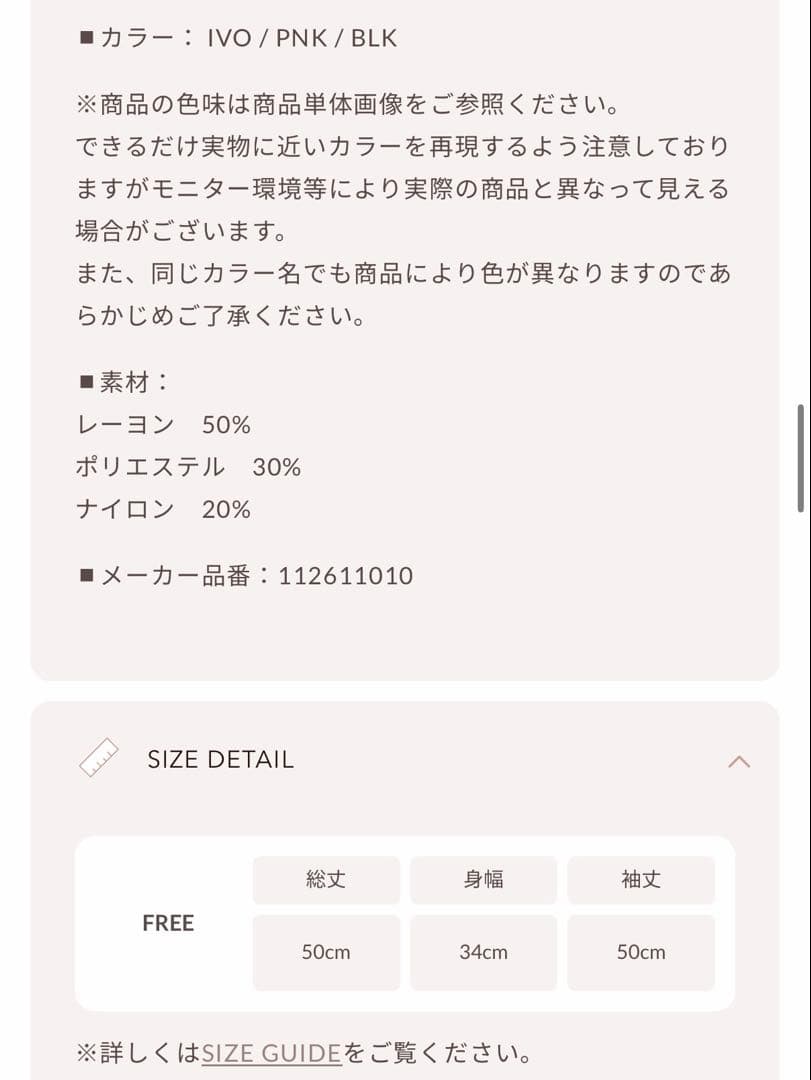811x1080 pixels.
Task: Expand the size measurements table area
Action: click(x=405, y=915)
